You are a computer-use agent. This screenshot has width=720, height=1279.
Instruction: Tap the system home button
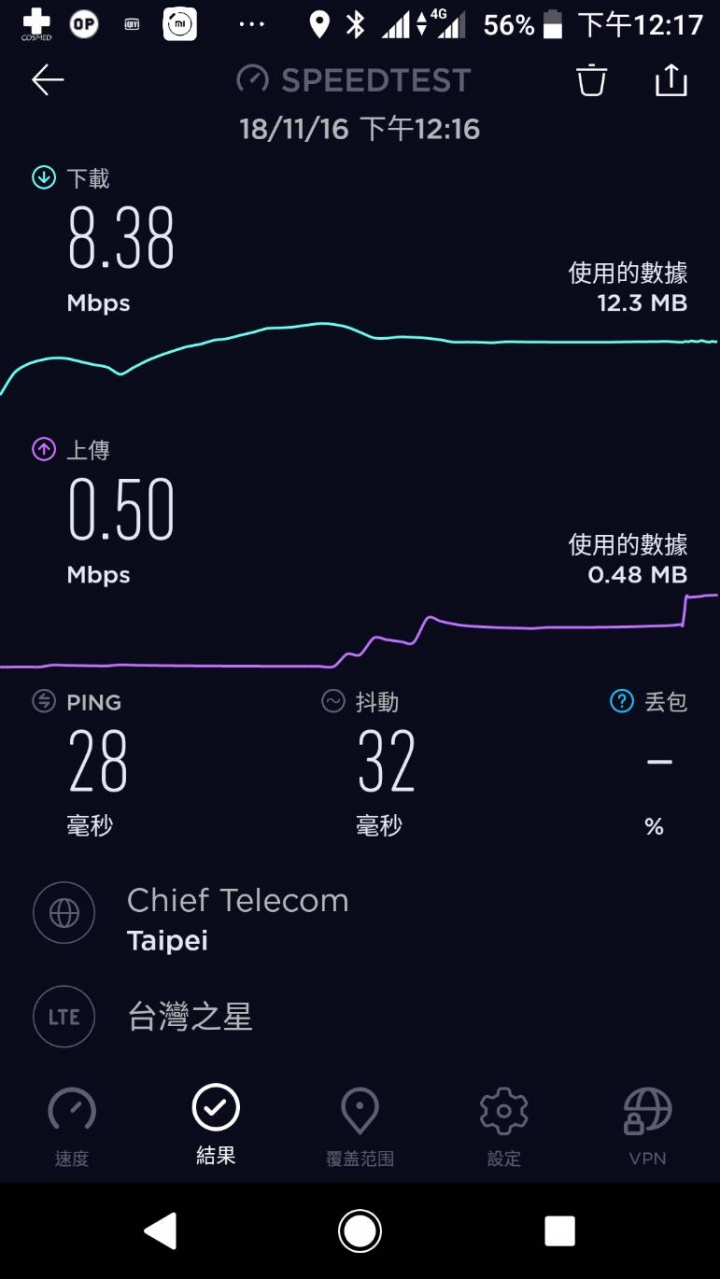point(360,1231)
